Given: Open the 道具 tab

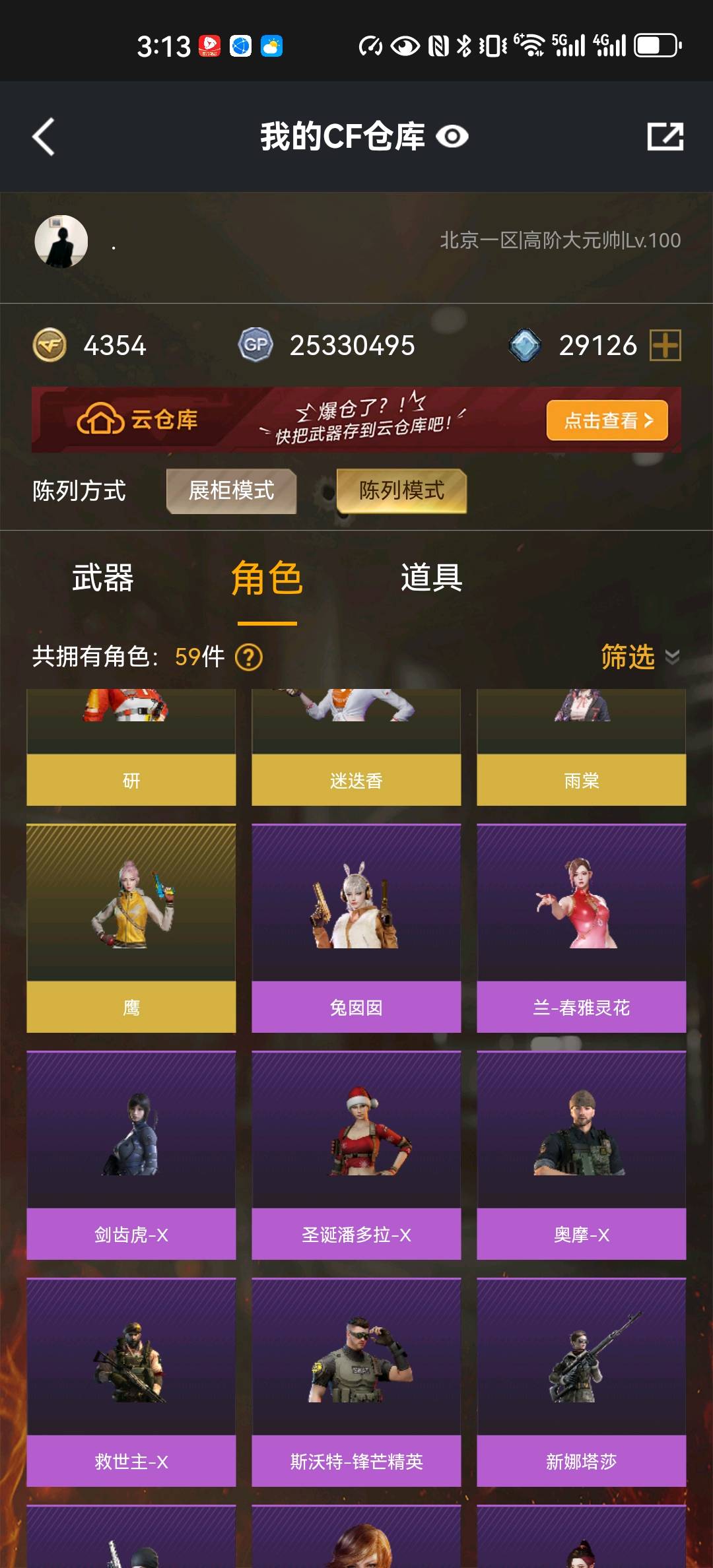Looking at the screenshot, I should pos(431,578).
